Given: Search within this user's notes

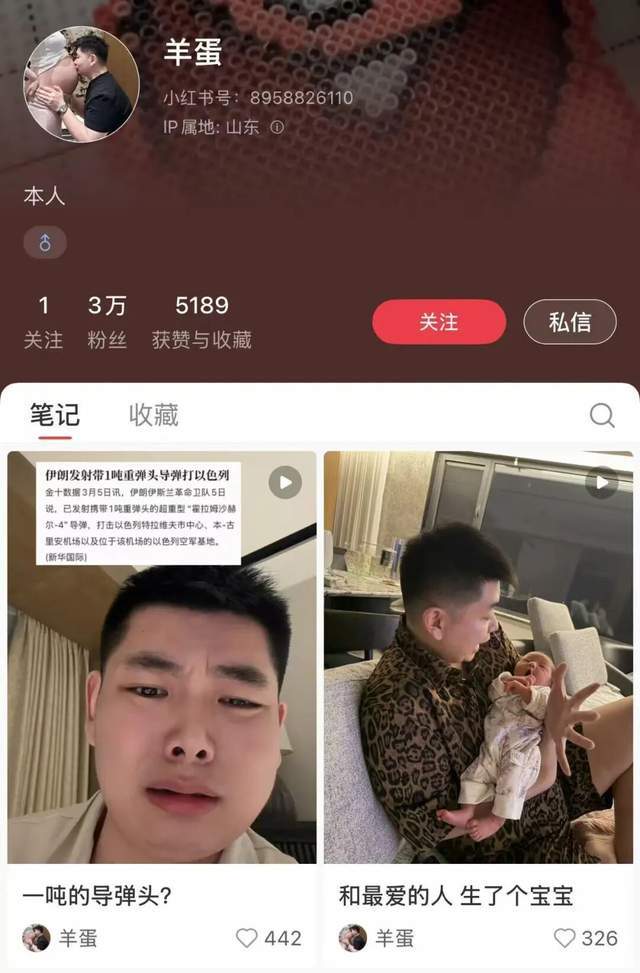Looking at the screenshot, I should [602, 416].
